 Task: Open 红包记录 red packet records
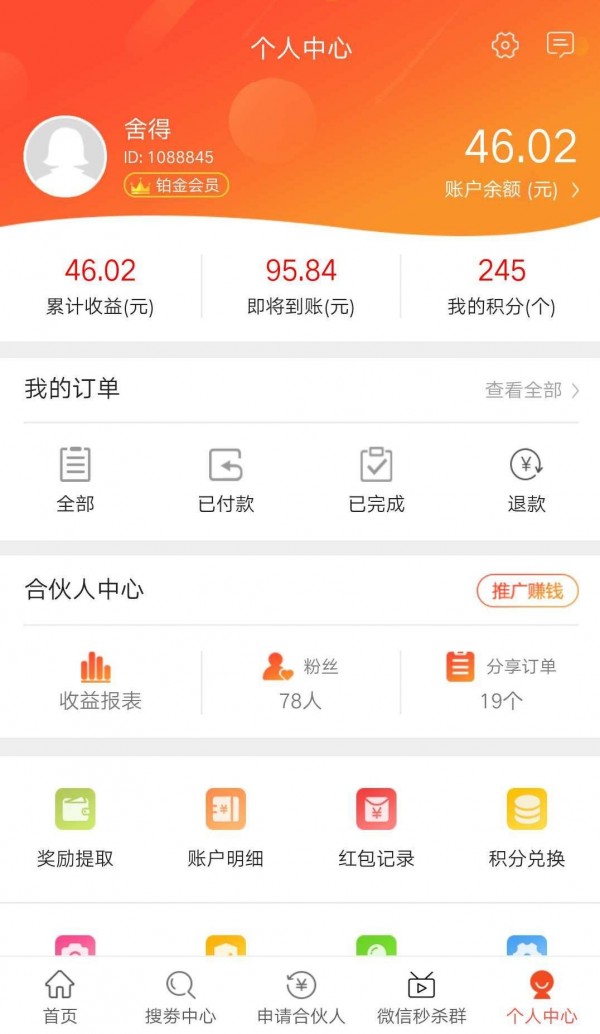pyautogui.click(x=376, y=827)
